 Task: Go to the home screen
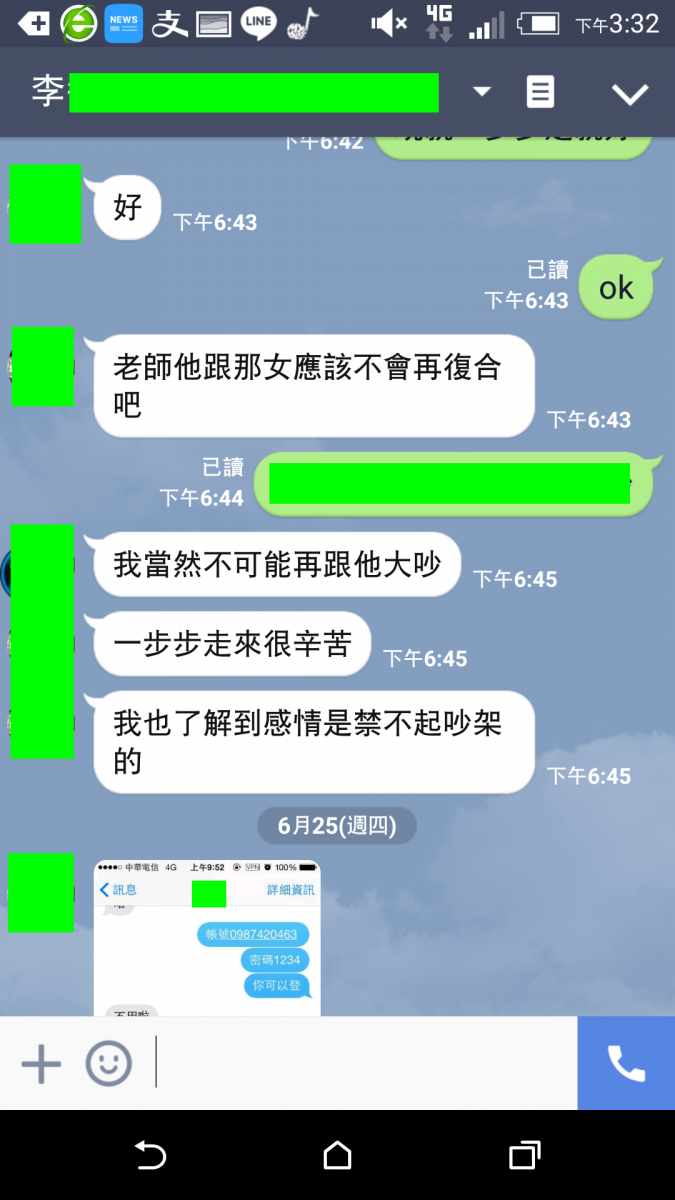[x=338, y=1156]
